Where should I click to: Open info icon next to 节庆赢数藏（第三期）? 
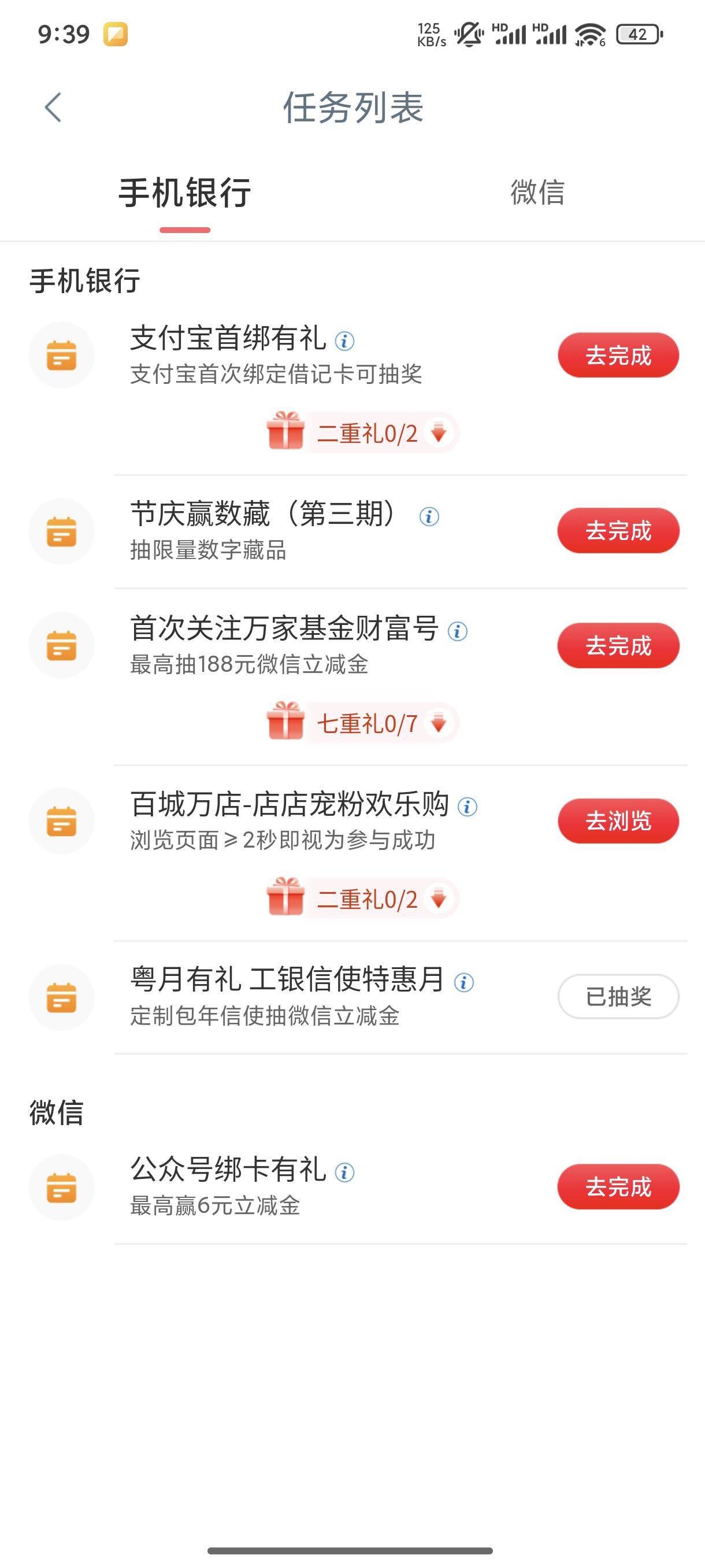pos(429,517)
